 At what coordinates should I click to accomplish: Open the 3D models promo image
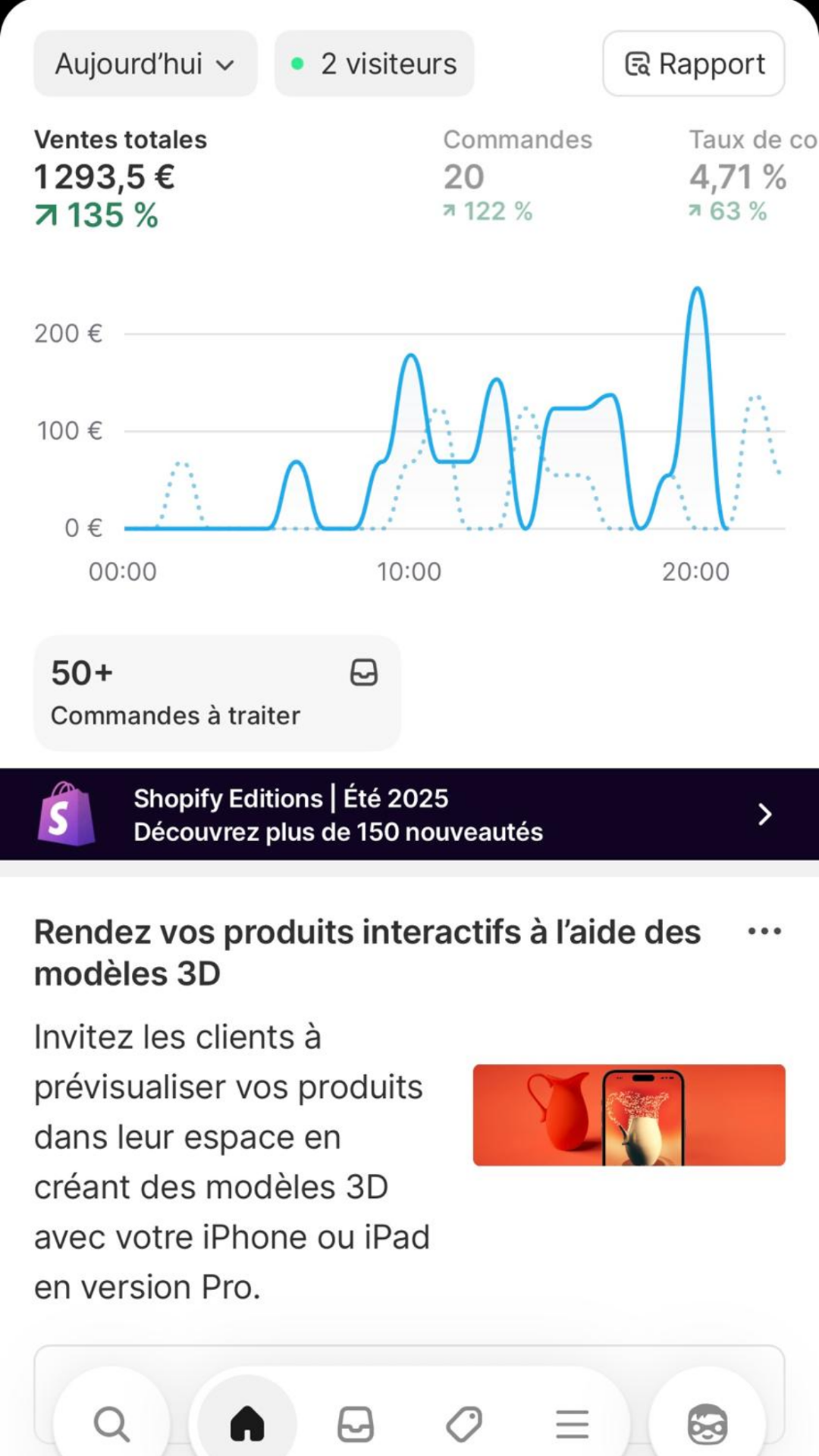pyautogui.click(x=629, y=1115)
